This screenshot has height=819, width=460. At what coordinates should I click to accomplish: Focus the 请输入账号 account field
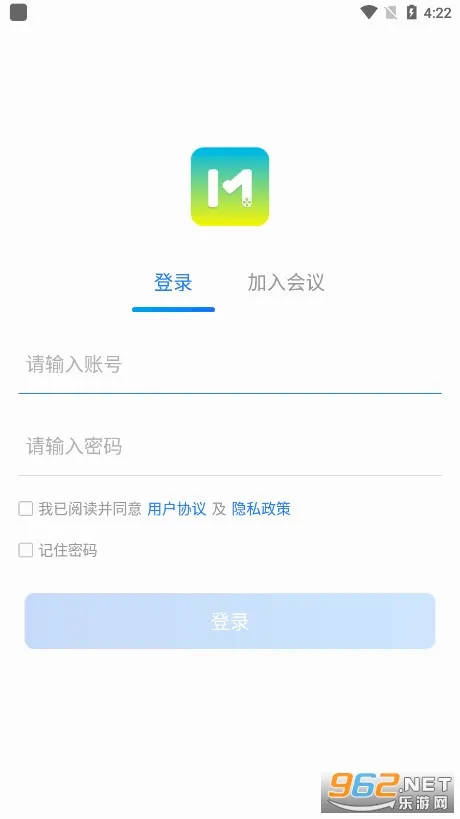[x=230, y=365]
